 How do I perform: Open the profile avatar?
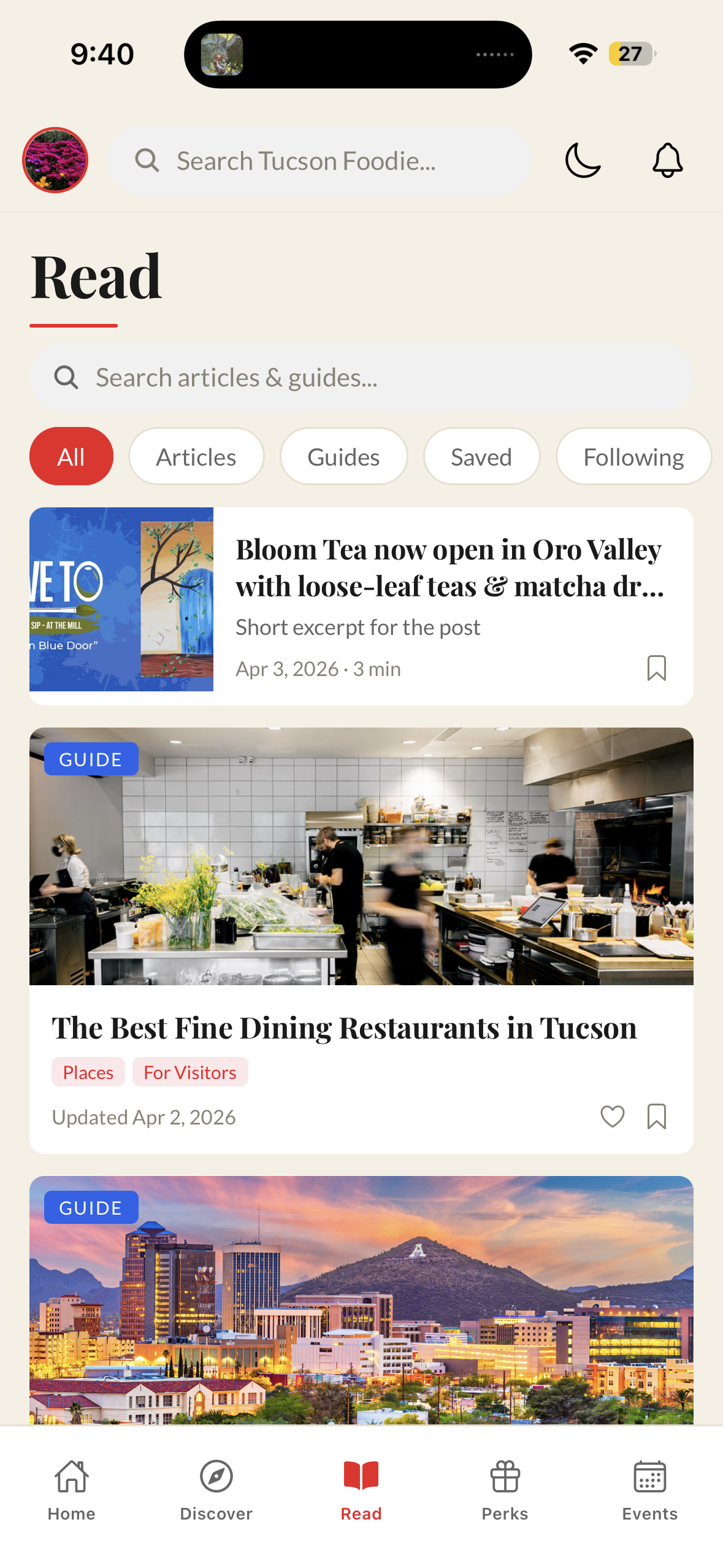55,160
